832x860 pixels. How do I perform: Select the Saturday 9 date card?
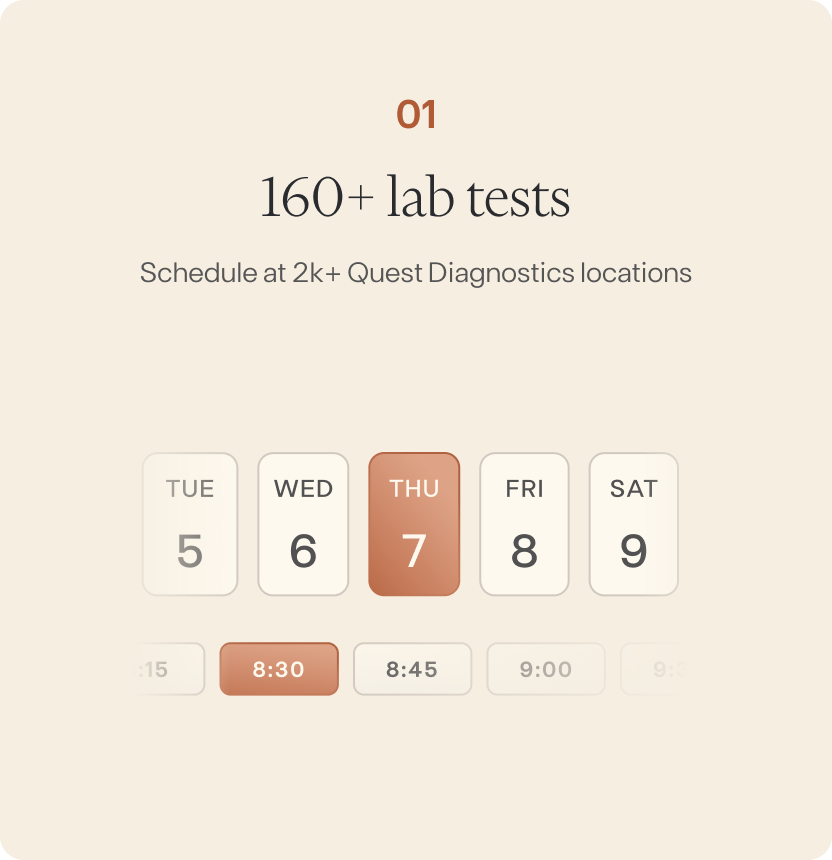pos(634,523)
